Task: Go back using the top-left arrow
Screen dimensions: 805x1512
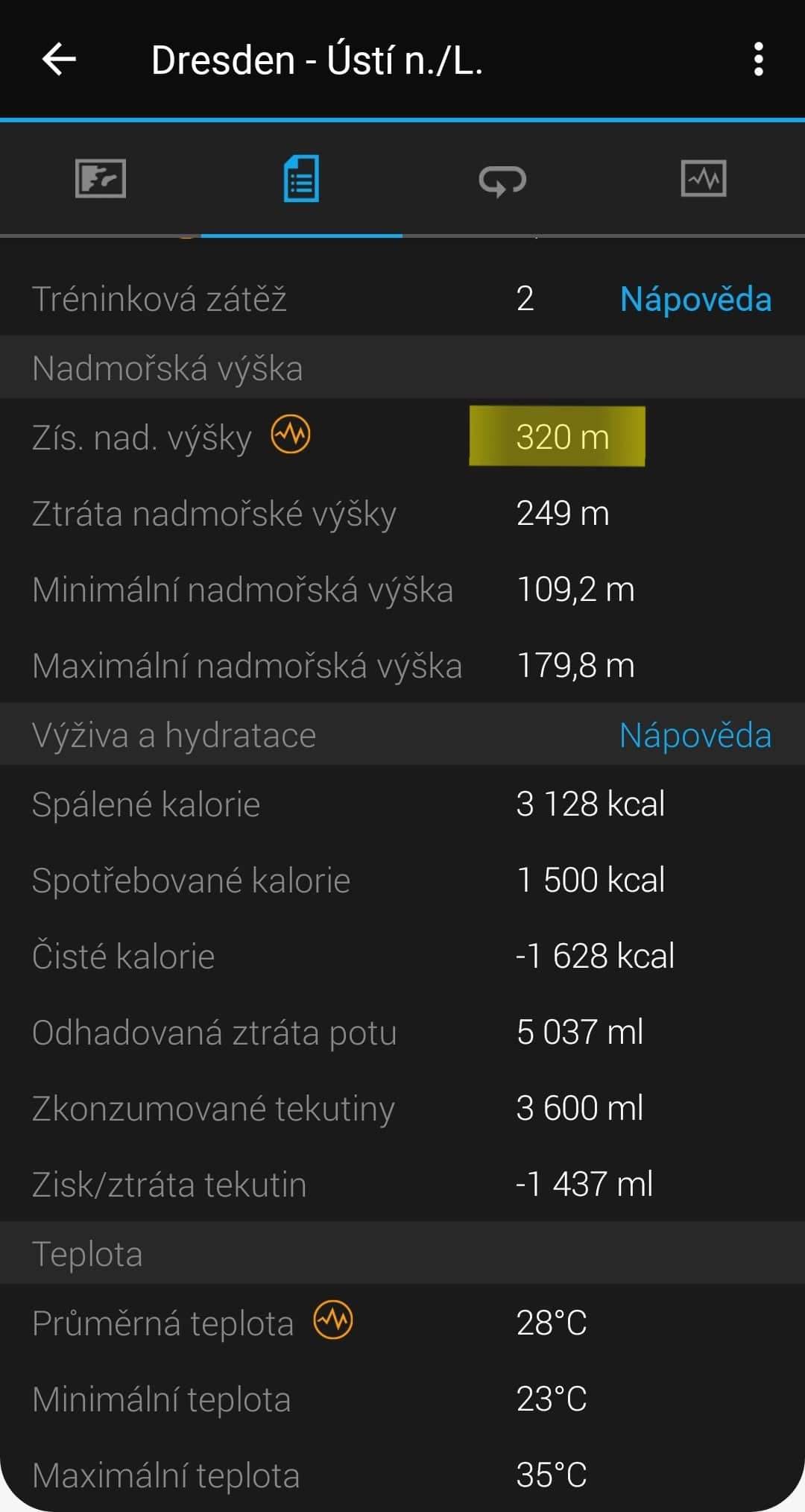Action: [x=60, y=60]
